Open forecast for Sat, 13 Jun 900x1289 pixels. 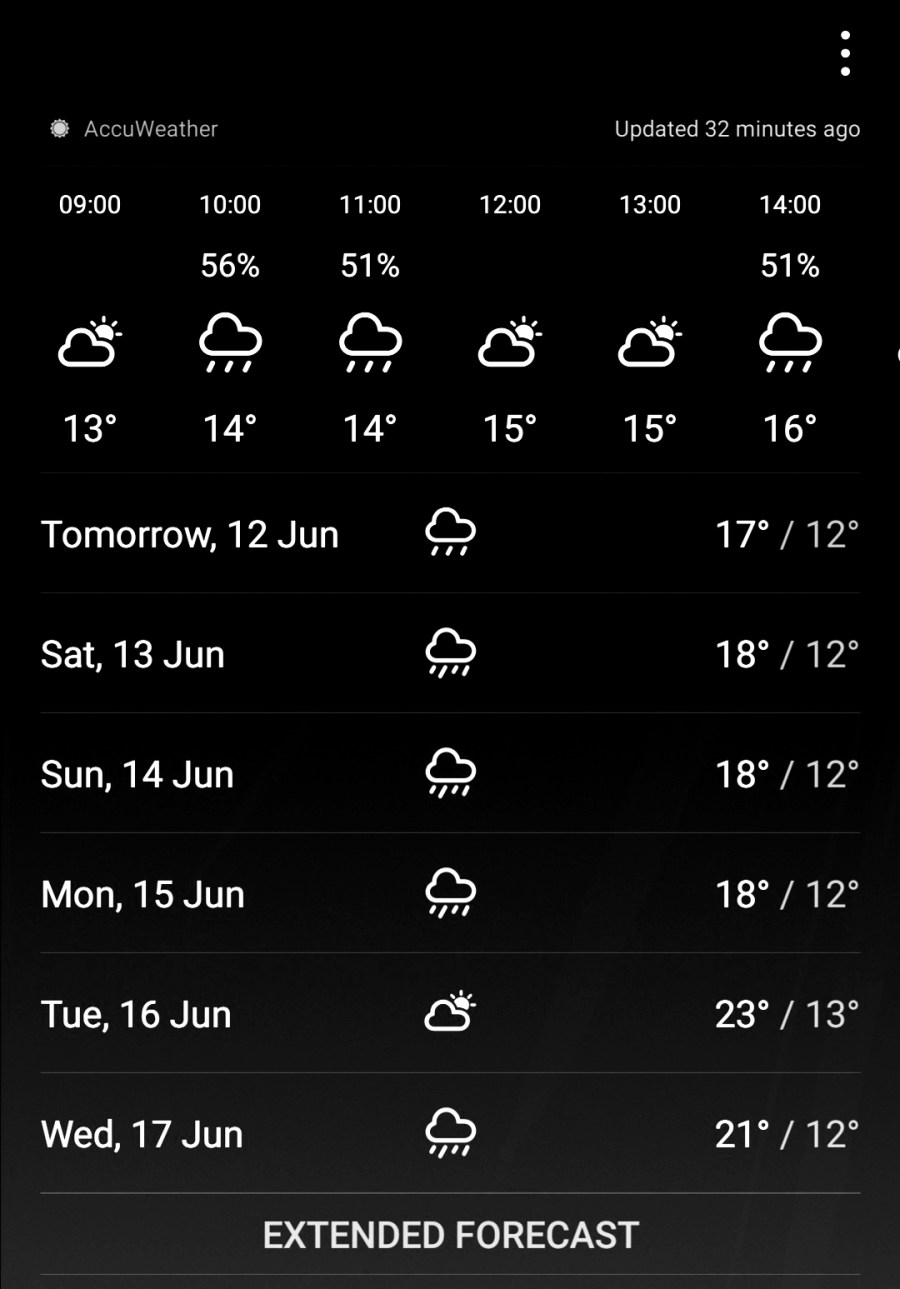[450, 654]
